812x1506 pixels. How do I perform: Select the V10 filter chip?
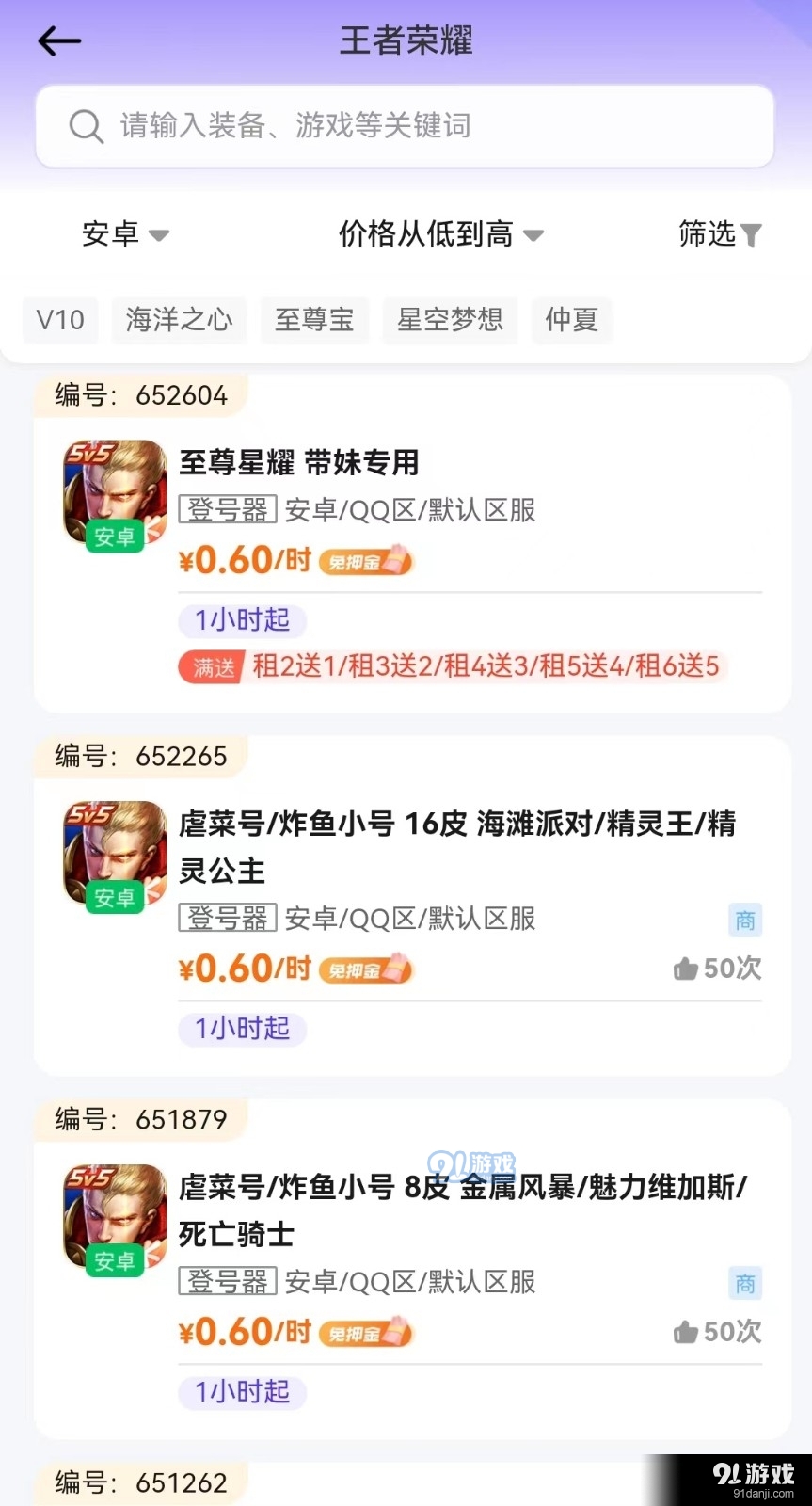click(60, 320)
